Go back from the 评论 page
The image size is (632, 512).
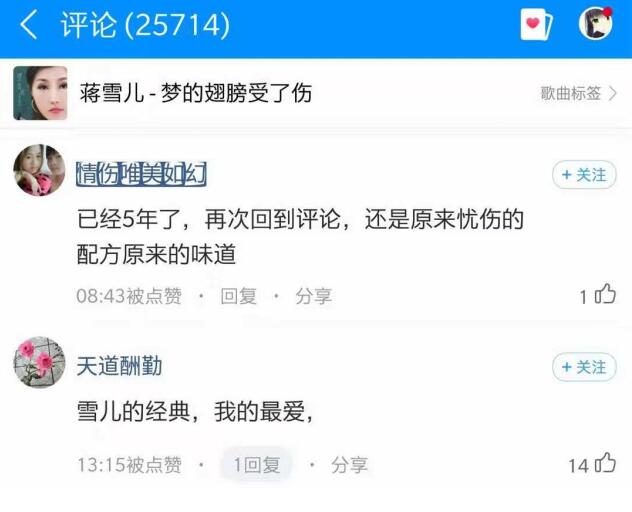pos(29,25)
